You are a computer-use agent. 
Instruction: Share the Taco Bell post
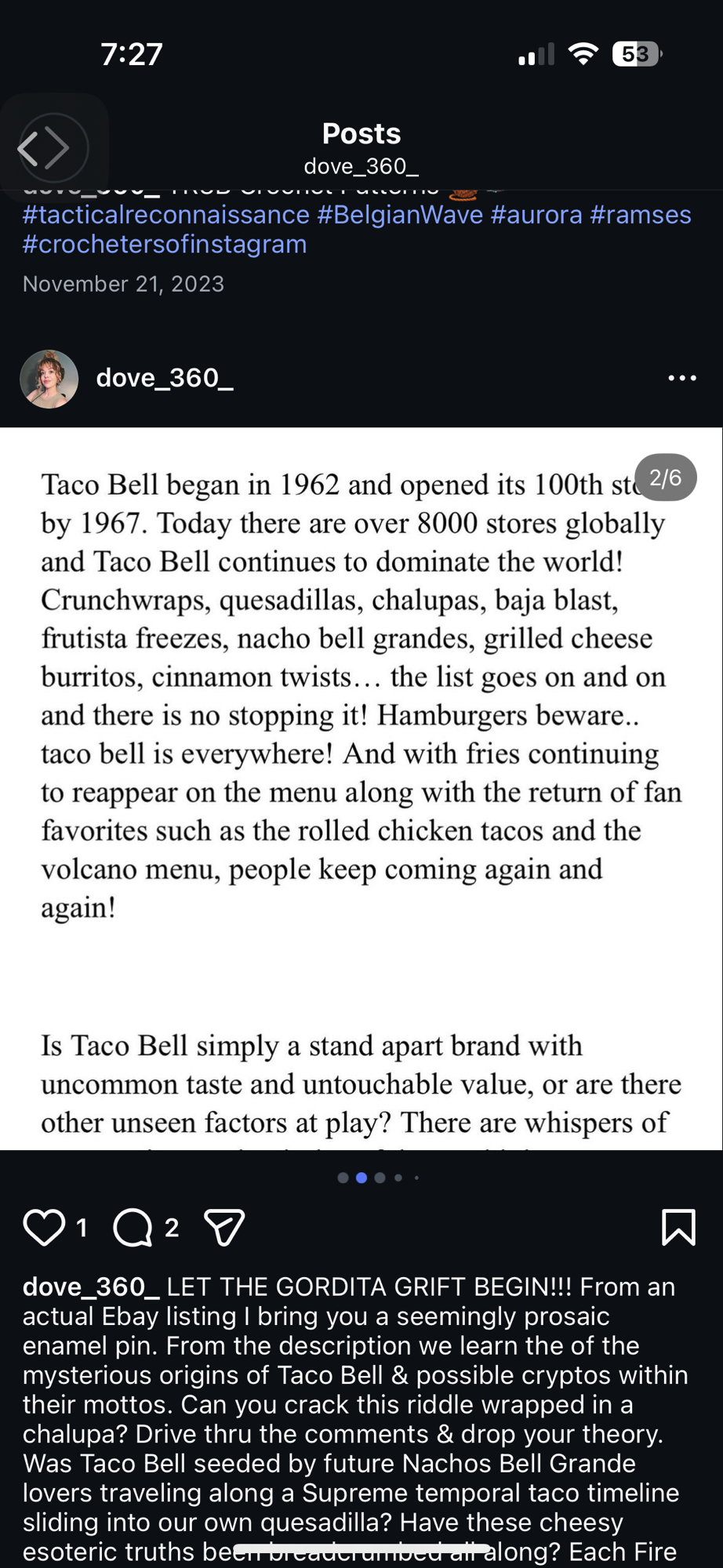224,1227
